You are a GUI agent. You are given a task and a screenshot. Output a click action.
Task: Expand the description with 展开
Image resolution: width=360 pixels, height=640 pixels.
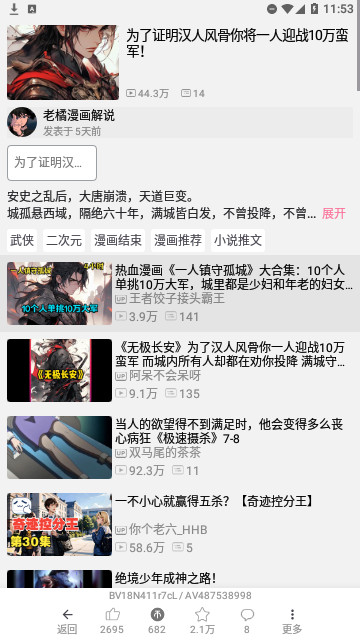(x=334, y=213)
